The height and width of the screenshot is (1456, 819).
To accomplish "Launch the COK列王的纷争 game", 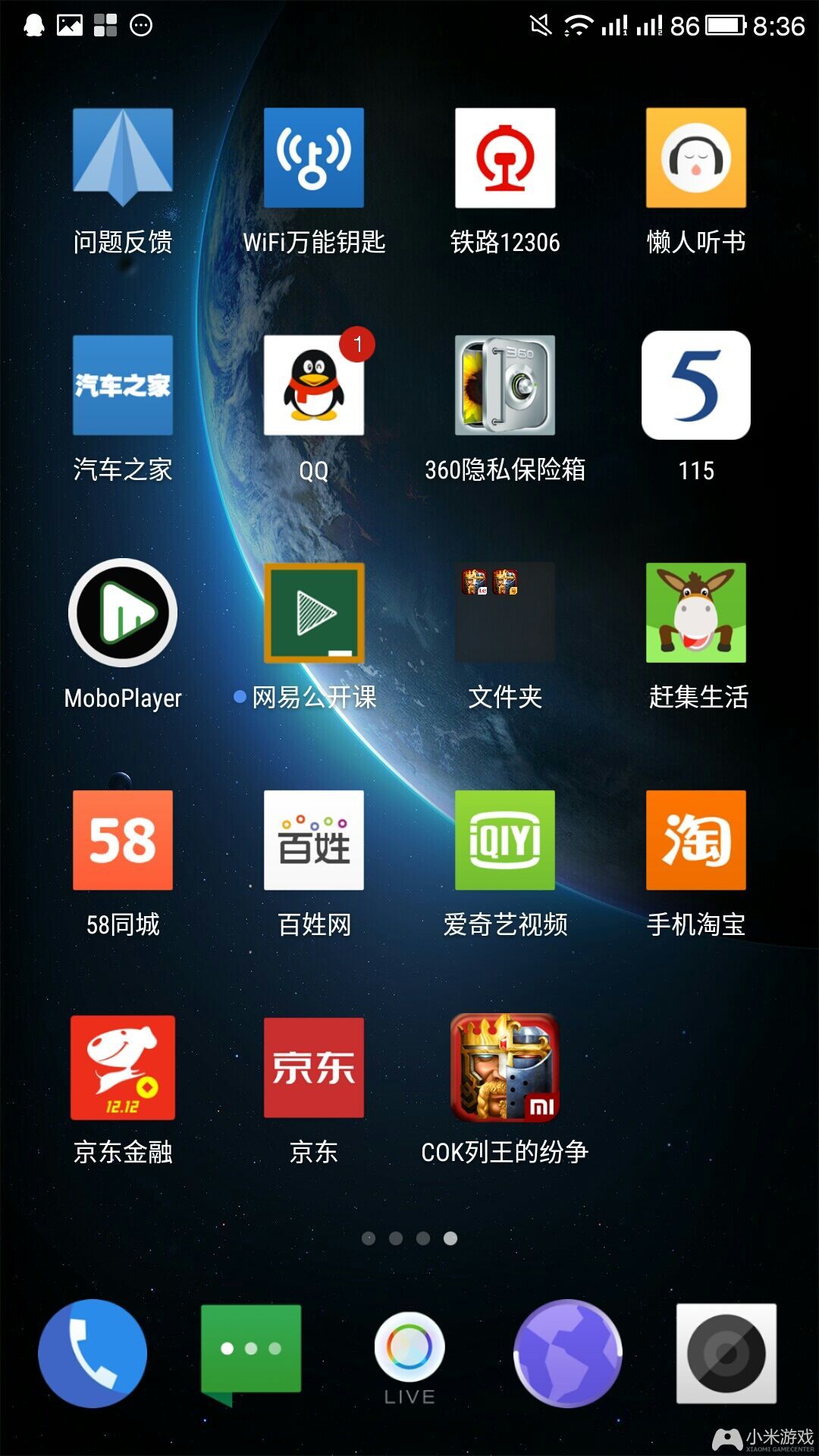I will click(x=505, y=1068).
